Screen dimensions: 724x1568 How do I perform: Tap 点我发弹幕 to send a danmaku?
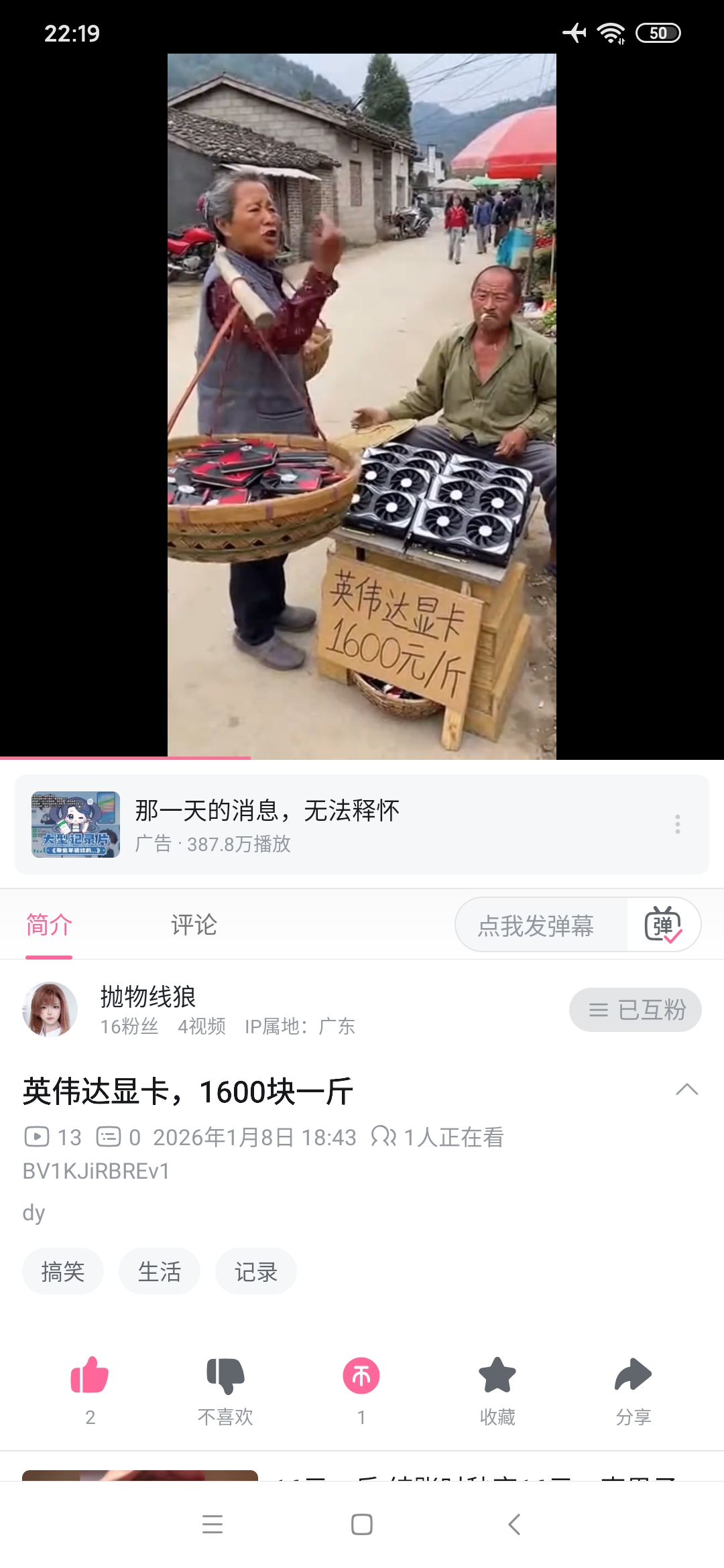(x=536, y=925)
